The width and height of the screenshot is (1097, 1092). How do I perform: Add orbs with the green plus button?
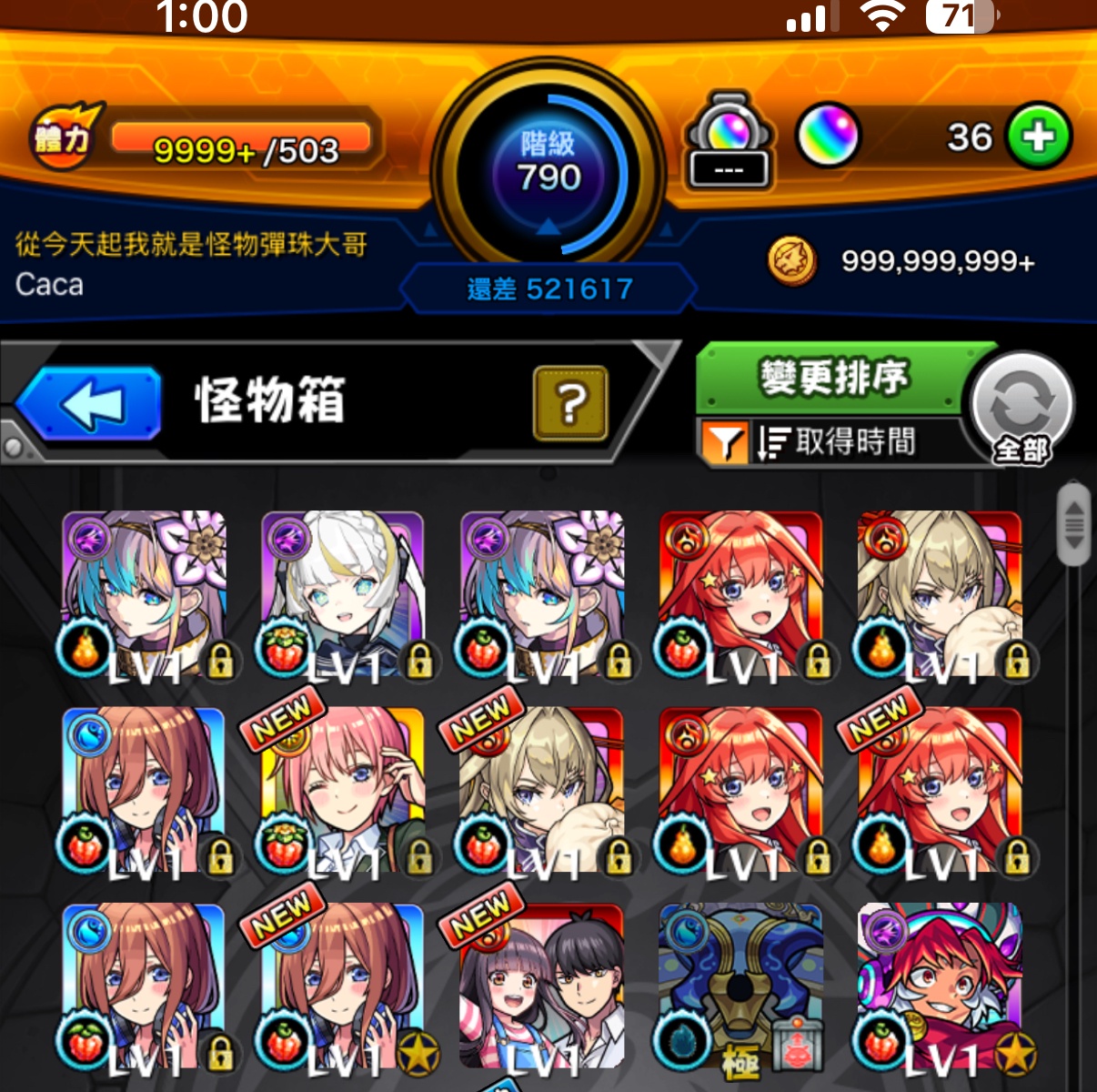(1038, 136)
